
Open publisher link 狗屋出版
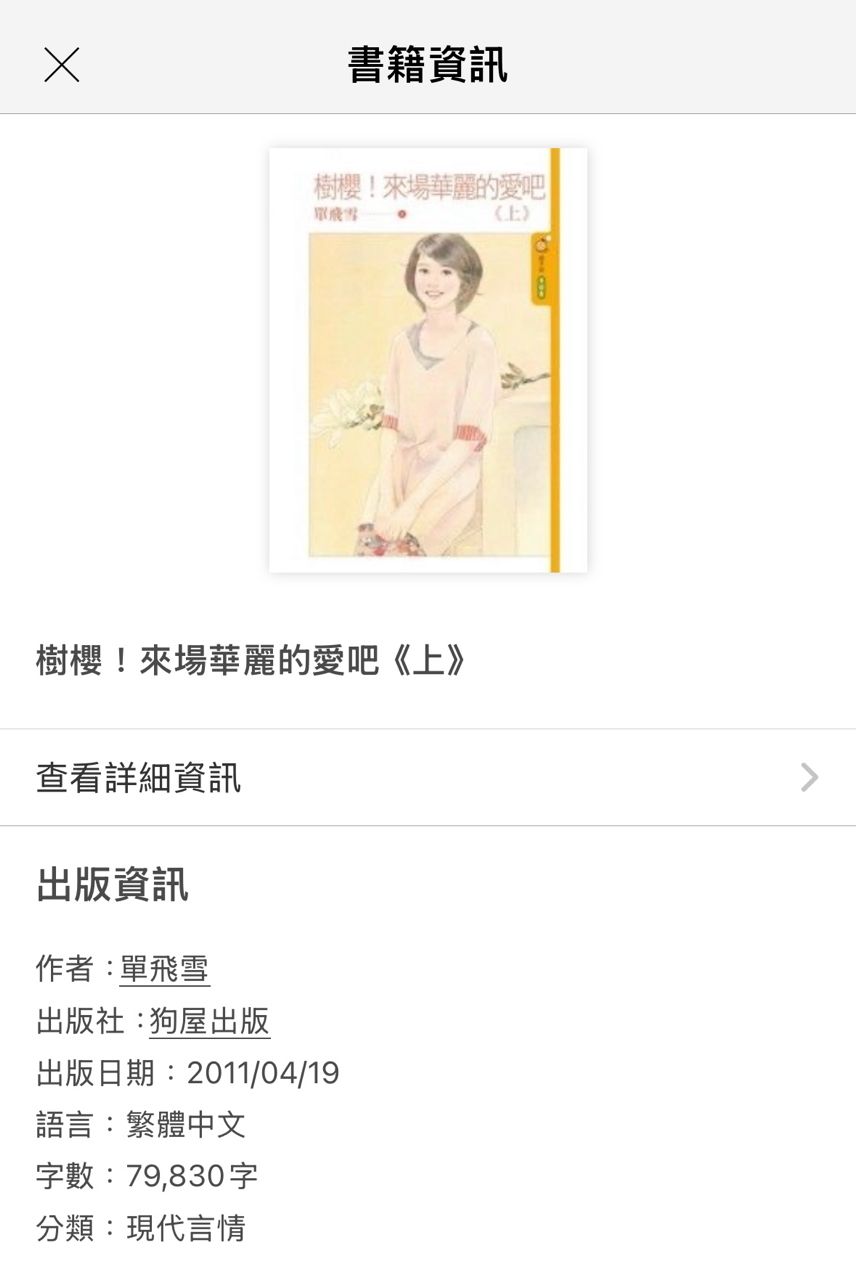210,1021
